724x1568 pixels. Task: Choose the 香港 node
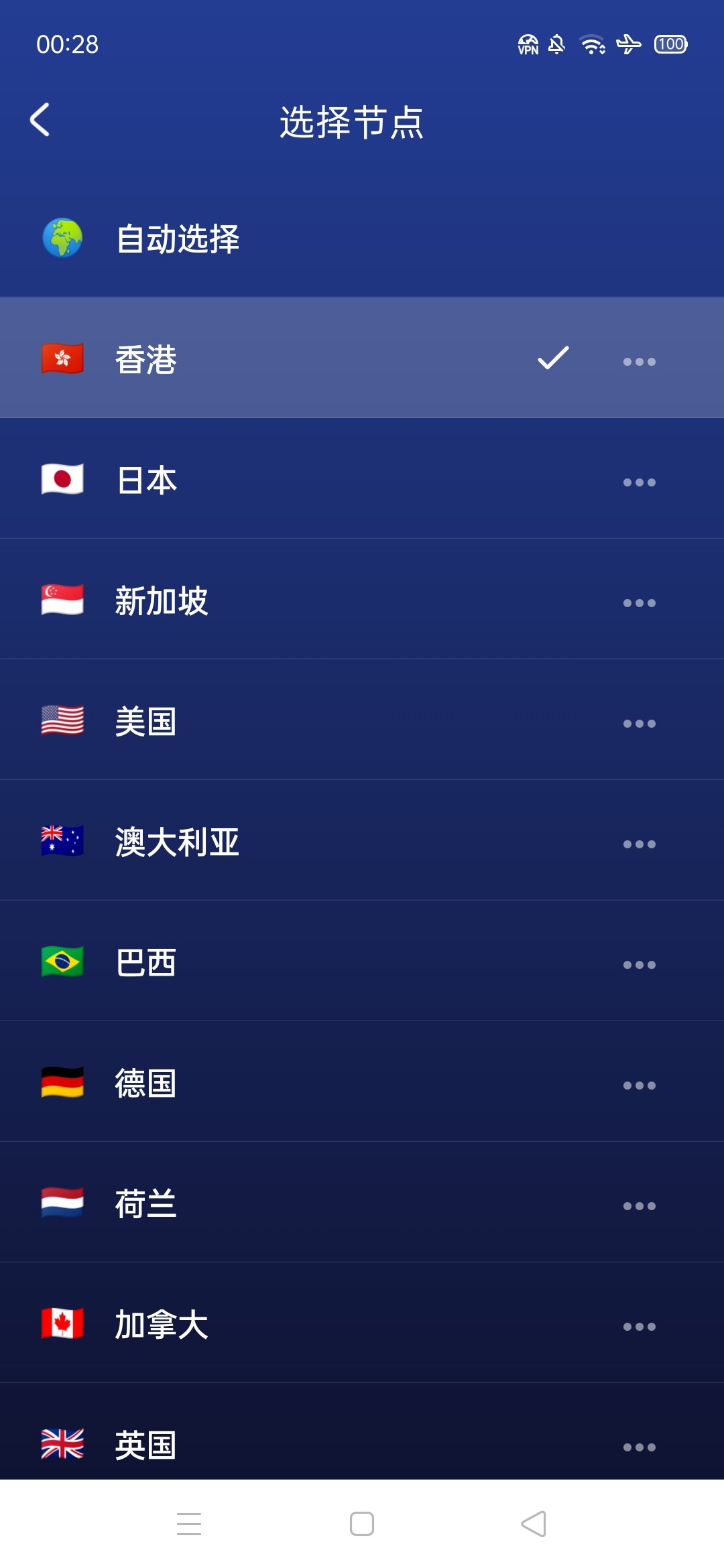362,358
